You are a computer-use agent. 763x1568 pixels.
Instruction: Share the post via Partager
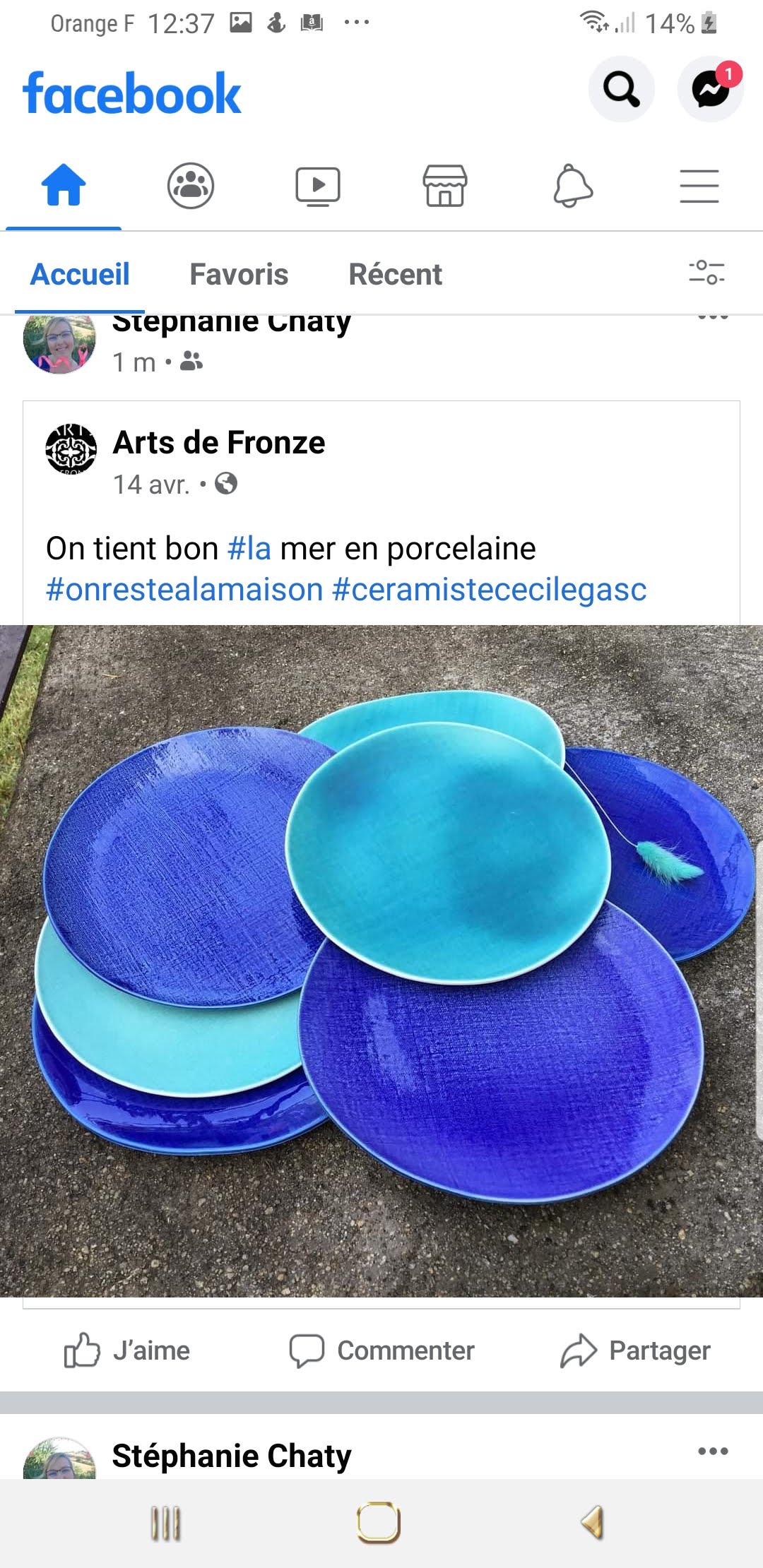click(x=636, y=1350)
